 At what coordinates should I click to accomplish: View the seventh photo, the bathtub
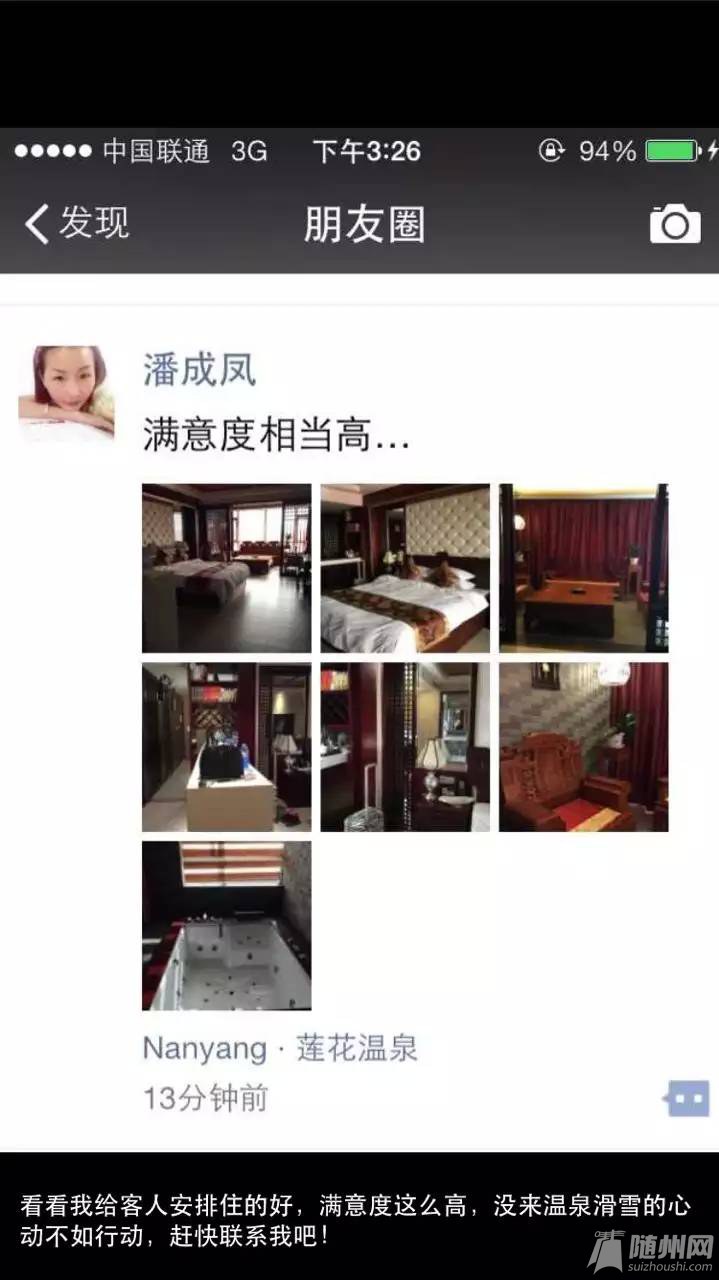click(226, 925)
